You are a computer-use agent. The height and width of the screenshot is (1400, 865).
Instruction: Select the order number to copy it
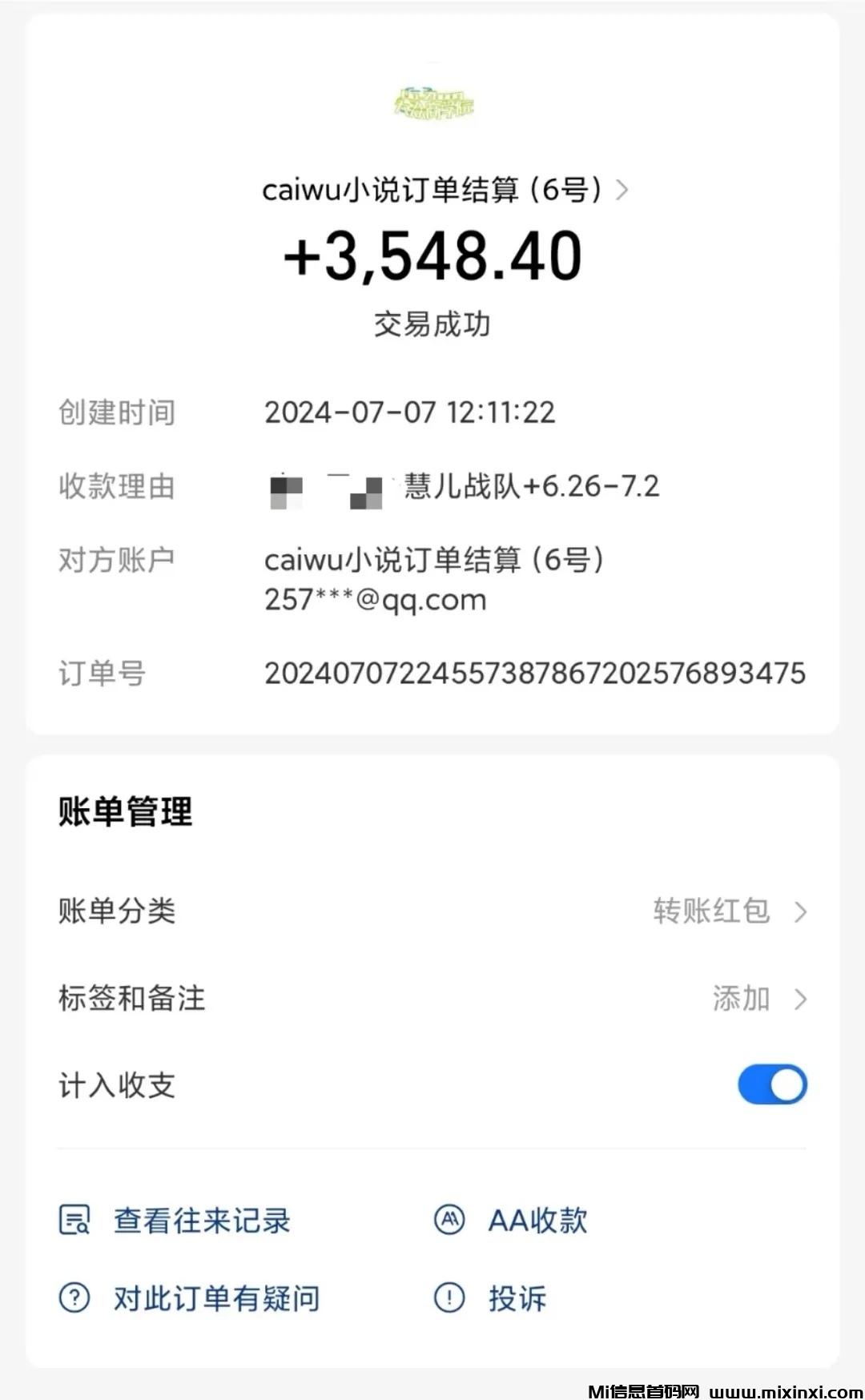coord(535,674)
